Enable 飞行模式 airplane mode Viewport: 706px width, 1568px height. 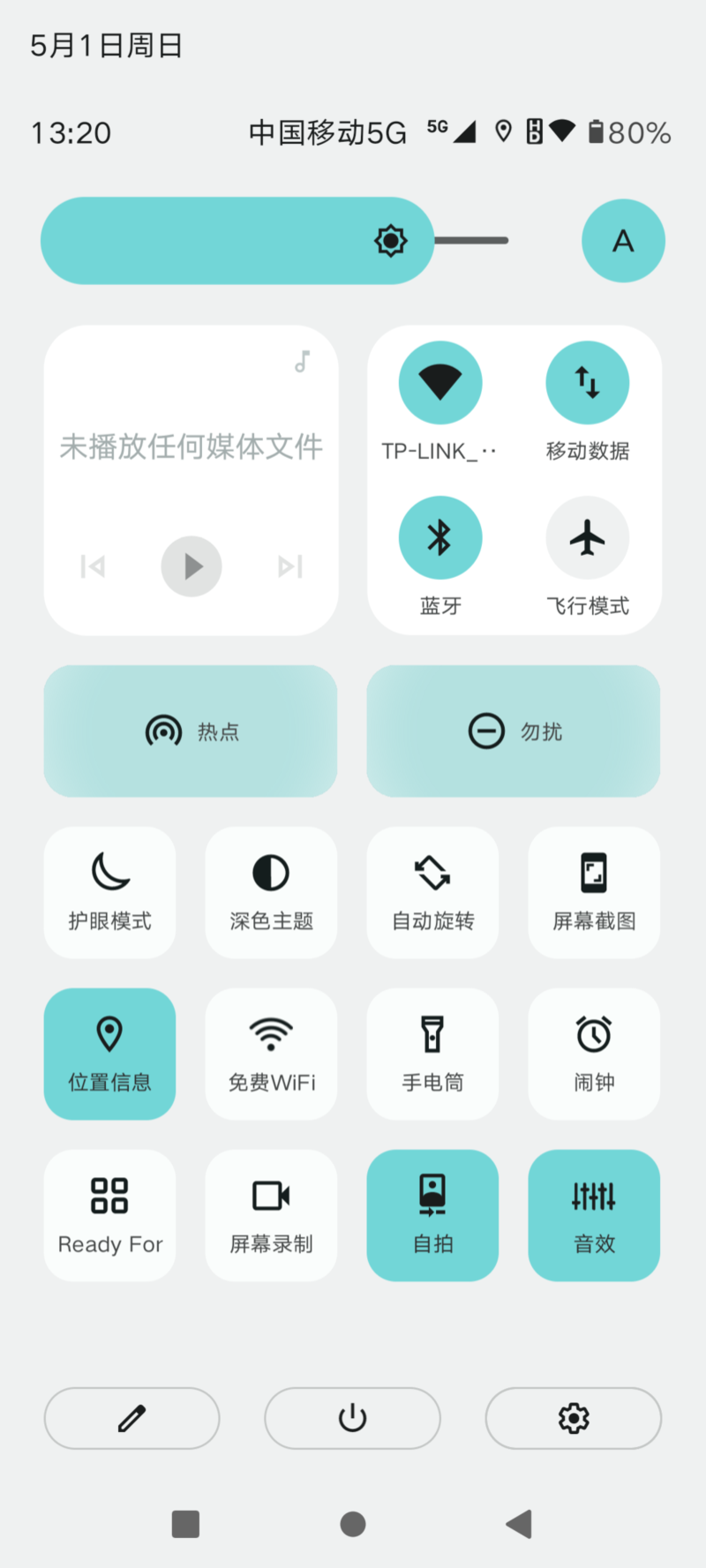tap(587, 537)
